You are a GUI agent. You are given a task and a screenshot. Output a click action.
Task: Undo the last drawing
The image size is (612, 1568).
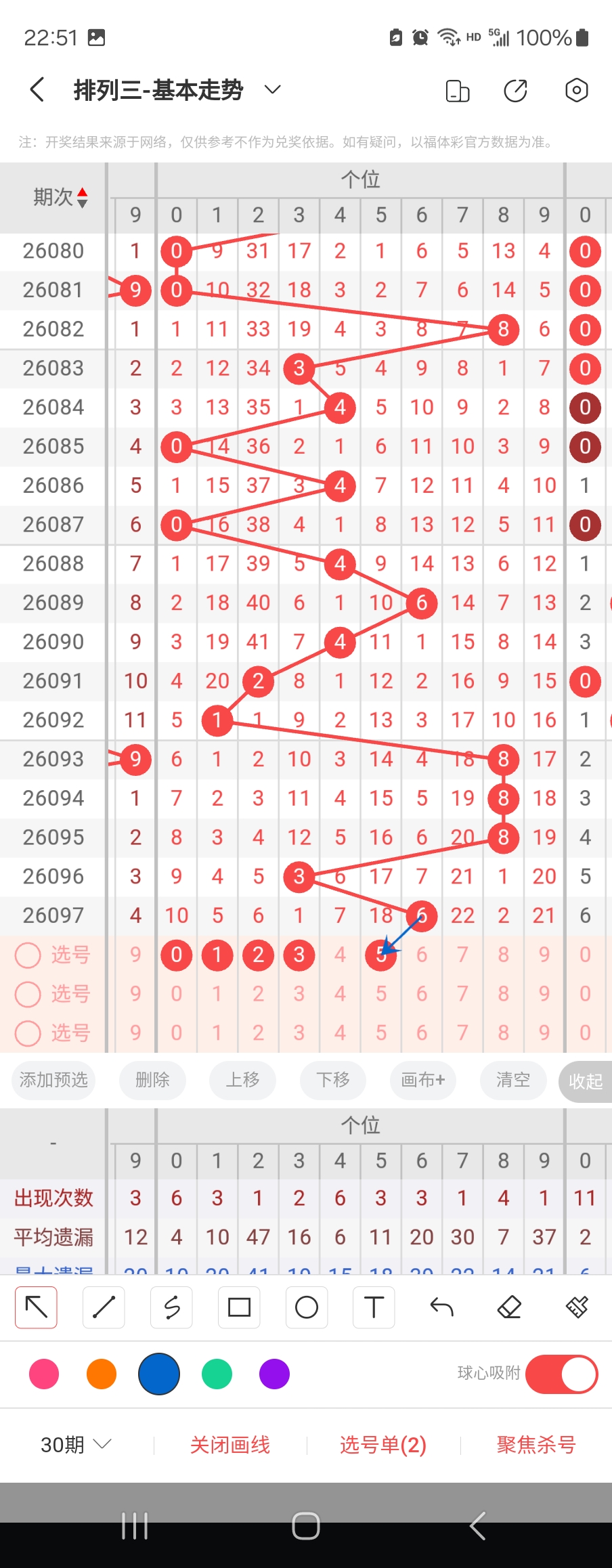coord(441,1307)
